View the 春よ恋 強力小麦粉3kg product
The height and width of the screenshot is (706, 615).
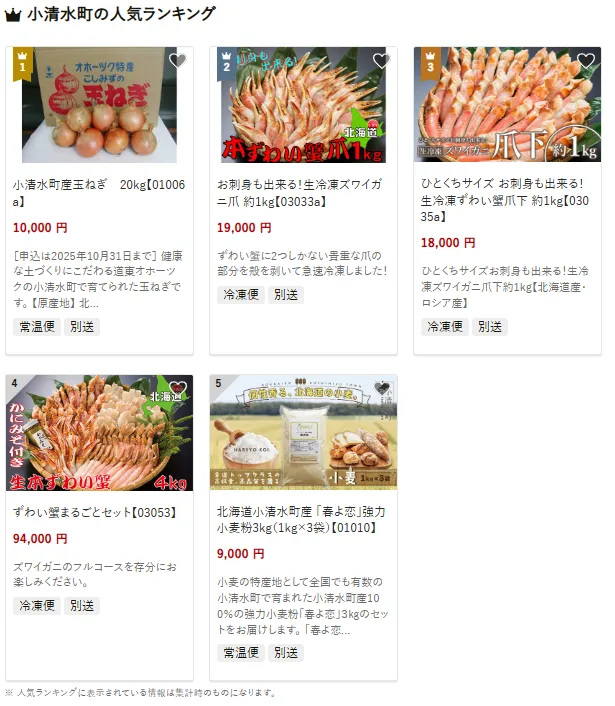click(x=300, y=520)
